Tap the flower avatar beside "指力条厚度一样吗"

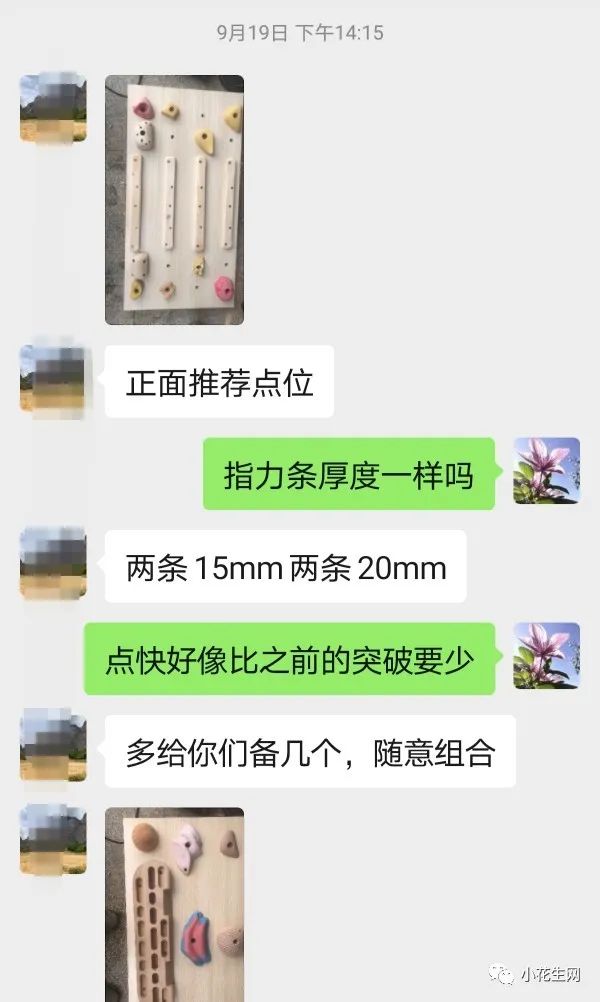[x=547, y=471]
